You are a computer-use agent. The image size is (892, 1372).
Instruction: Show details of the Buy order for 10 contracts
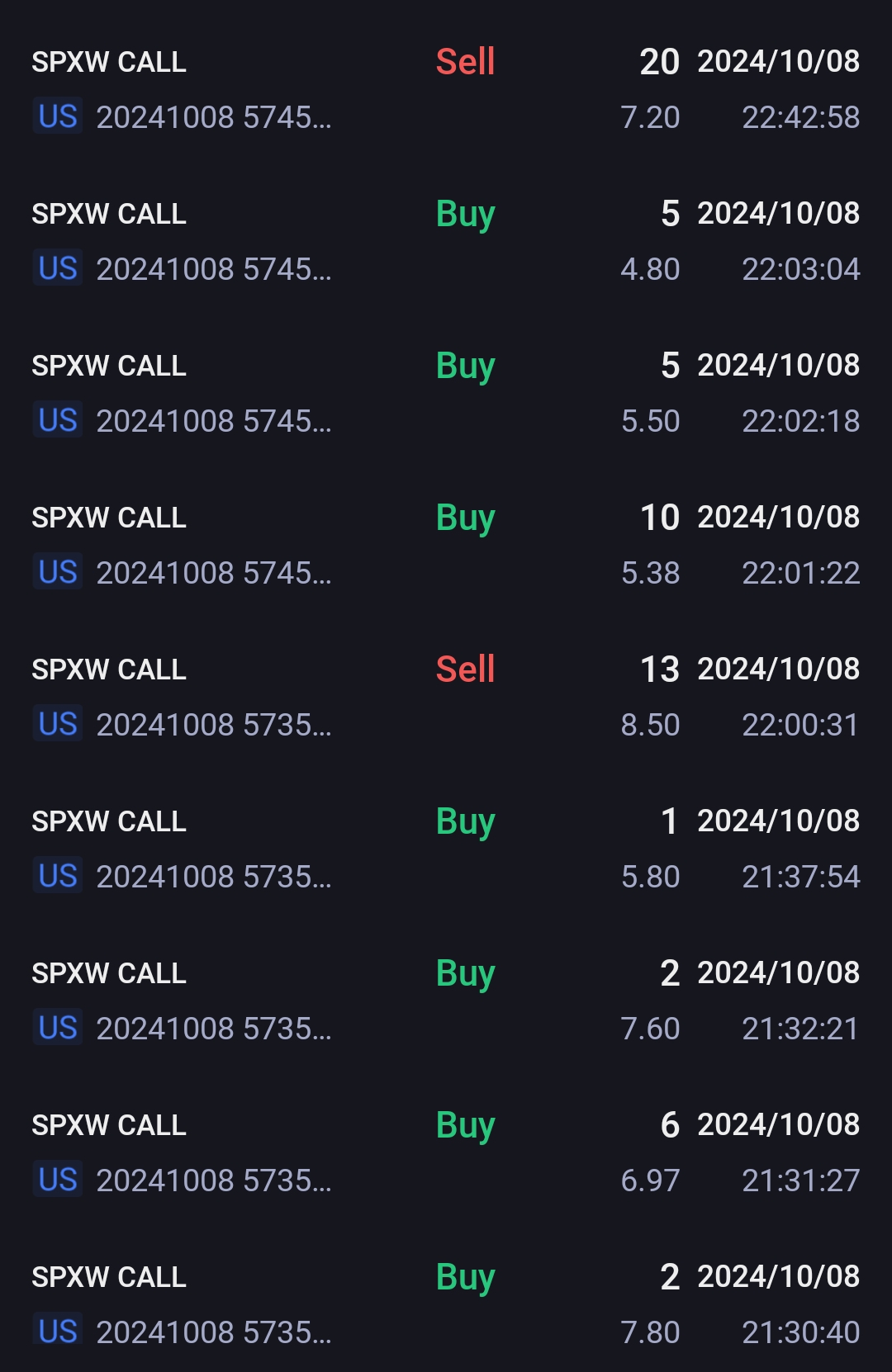pos(446,545)
